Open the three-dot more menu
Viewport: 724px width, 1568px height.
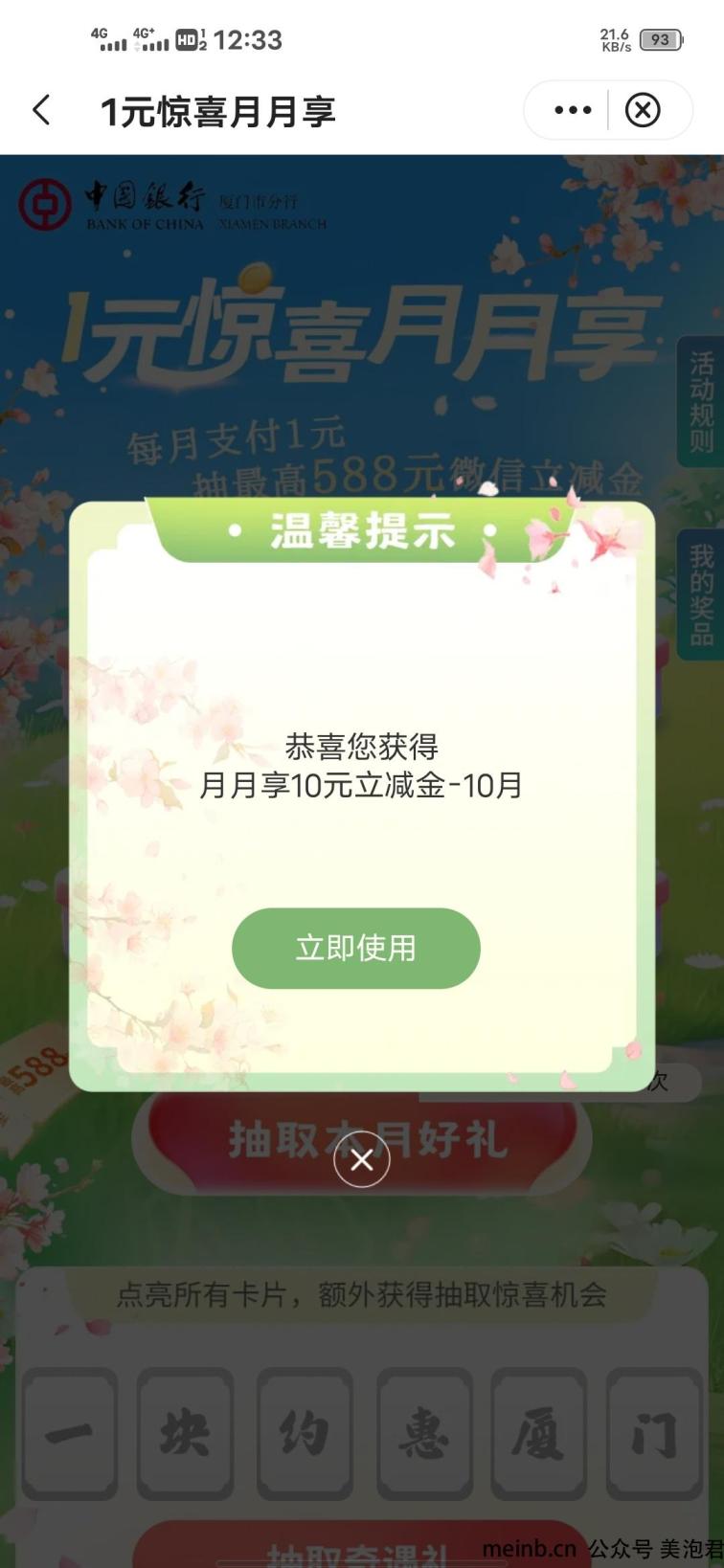point(572,110)
